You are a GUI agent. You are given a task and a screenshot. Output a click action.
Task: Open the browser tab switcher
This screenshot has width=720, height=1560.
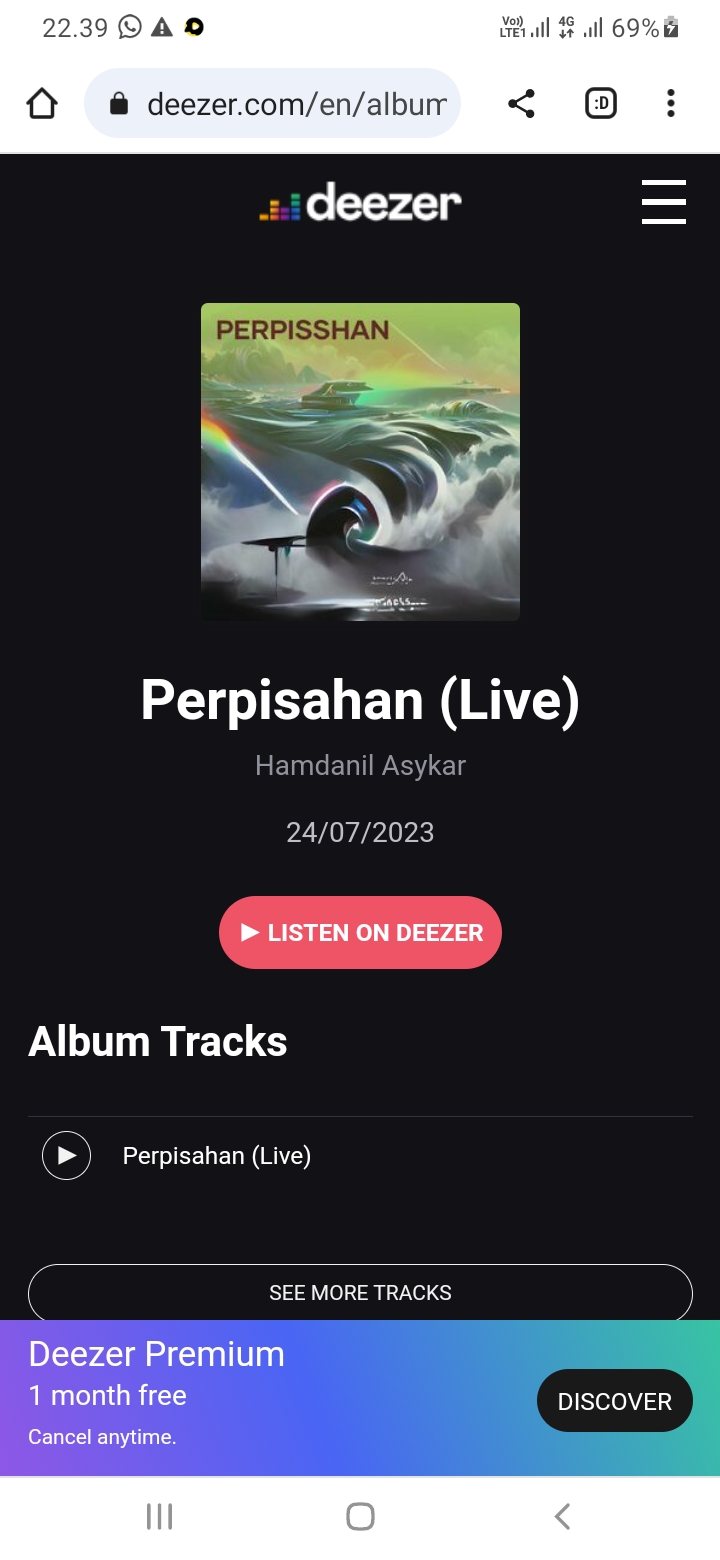[x=601, y=103]
